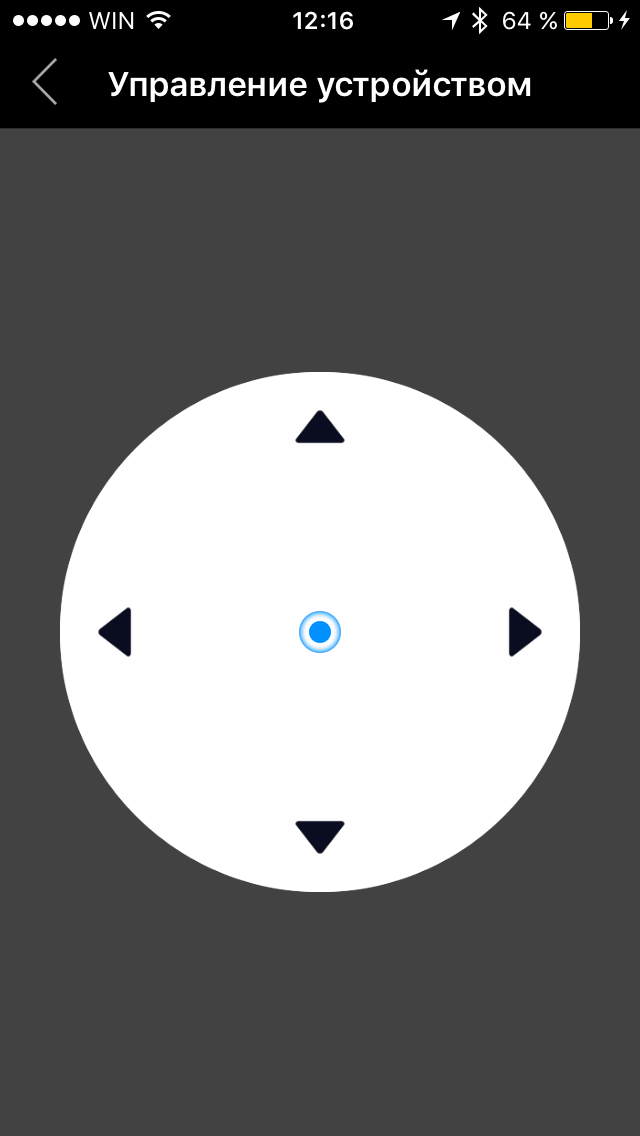
Task: Tap the down arrow on the control pad
Action: tap(320, 836)
